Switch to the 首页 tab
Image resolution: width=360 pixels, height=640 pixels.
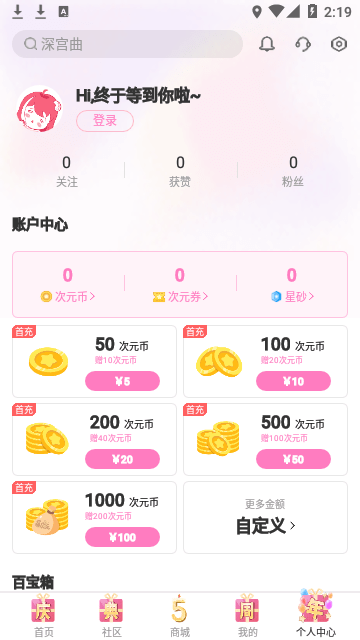pyautogui.click(x=43, y=616)
